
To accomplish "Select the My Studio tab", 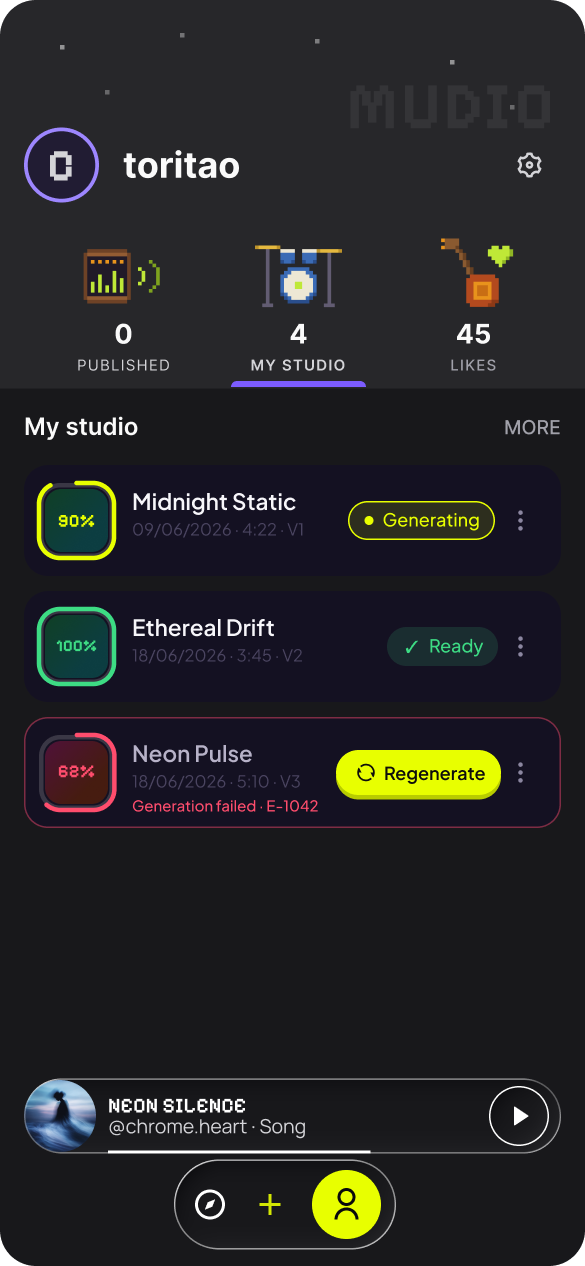I will coord(298,306).
